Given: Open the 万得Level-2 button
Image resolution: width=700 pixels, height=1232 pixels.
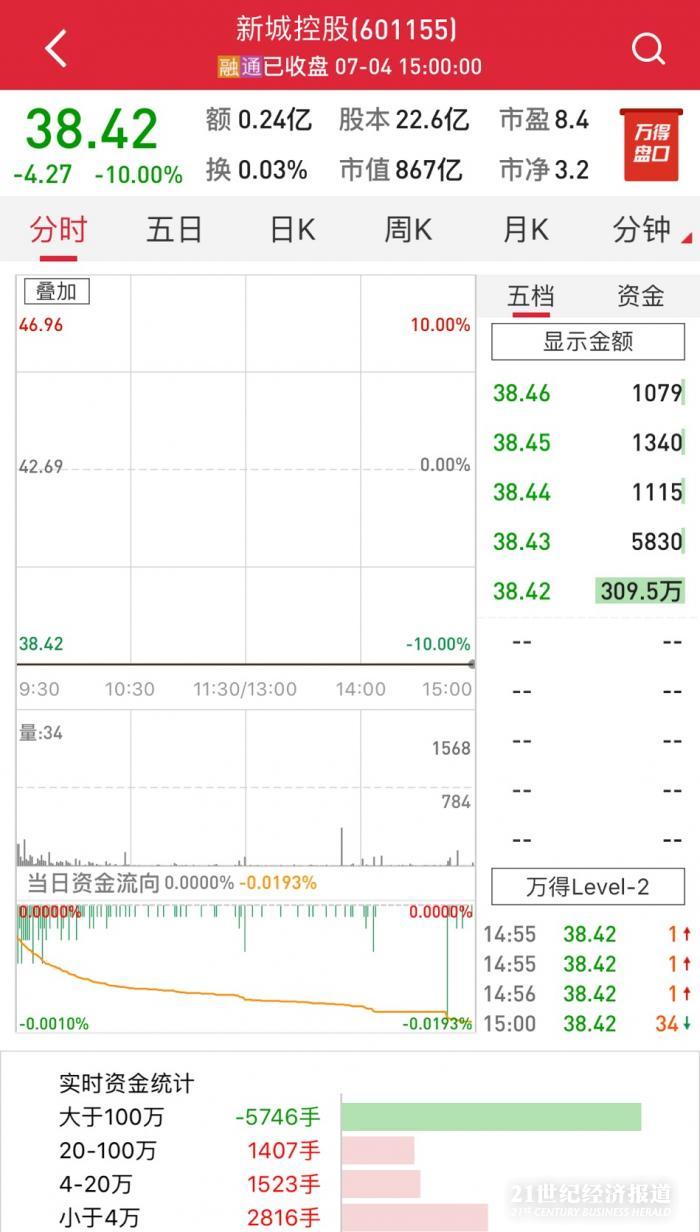Looking at the screenshot, I should point(588,887).
